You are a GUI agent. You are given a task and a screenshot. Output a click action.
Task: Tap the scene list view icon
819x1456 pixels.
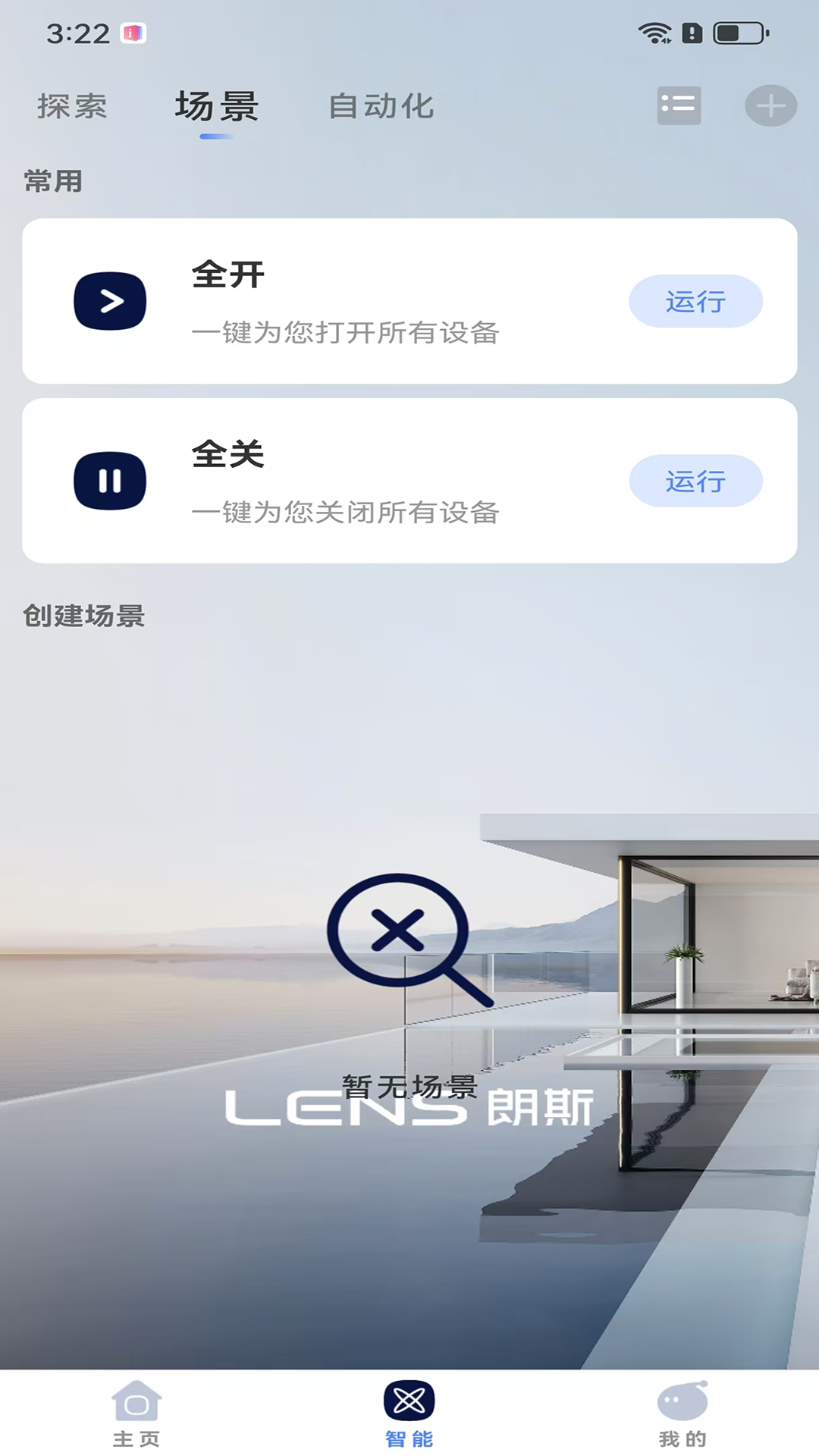(677, 106)
